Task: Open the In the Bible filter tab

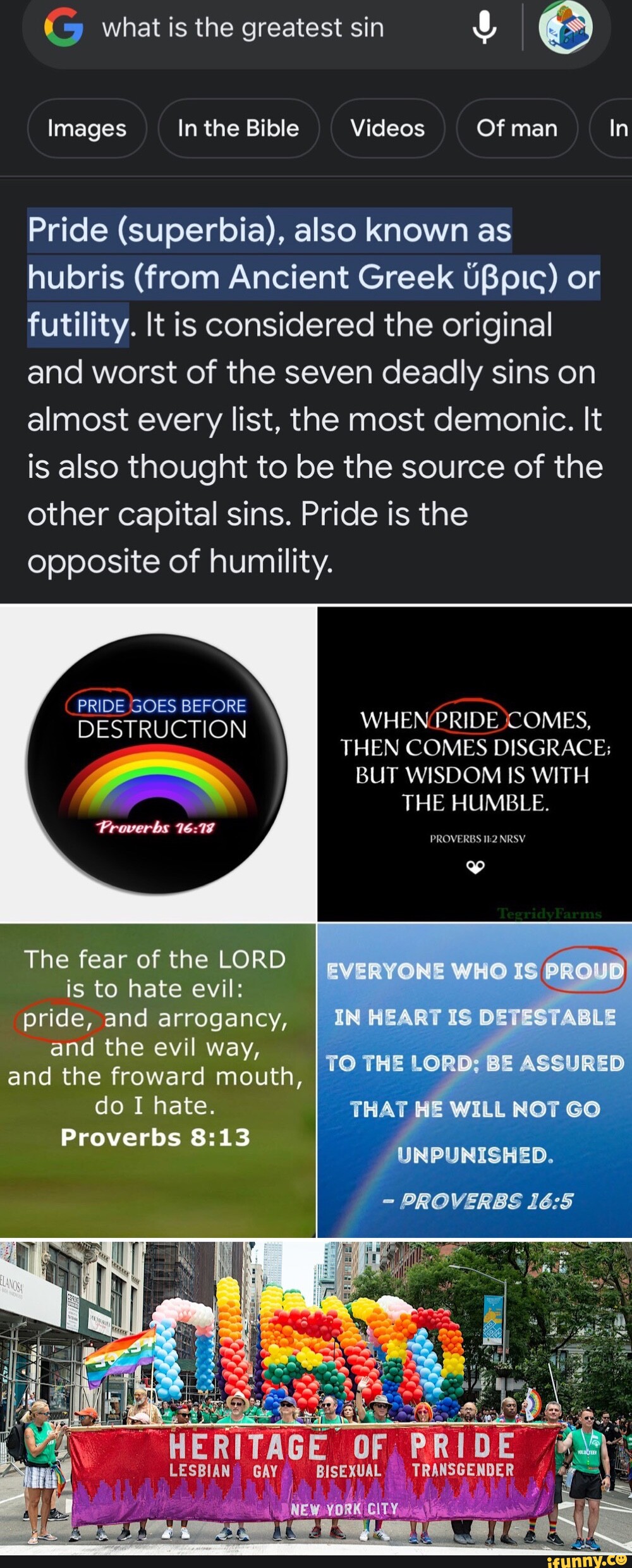Action: (x=238, y=128)
